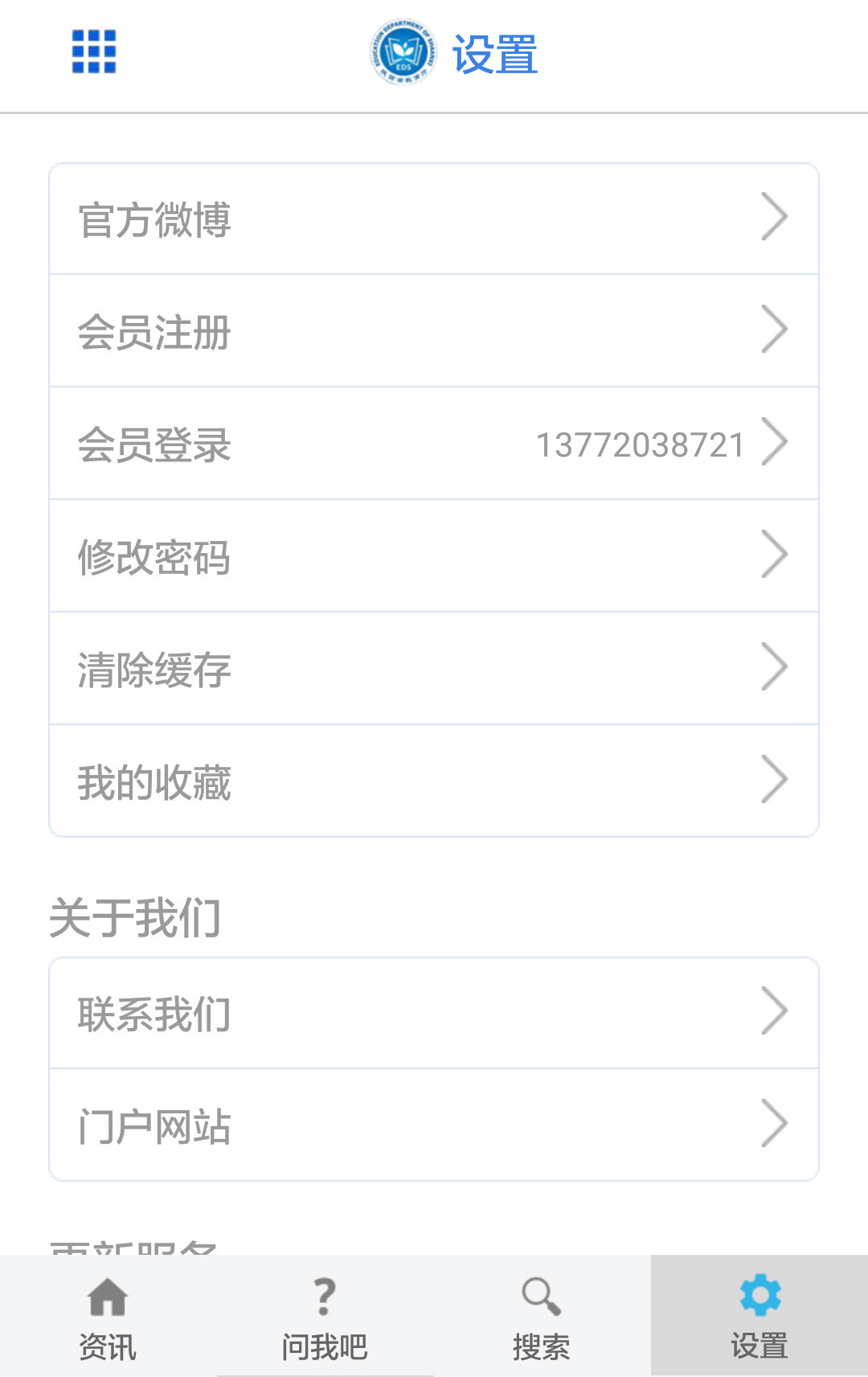The image size is (868, 1377).
Task: Open 会员注册 to register
Action: [x=434, y=331]
